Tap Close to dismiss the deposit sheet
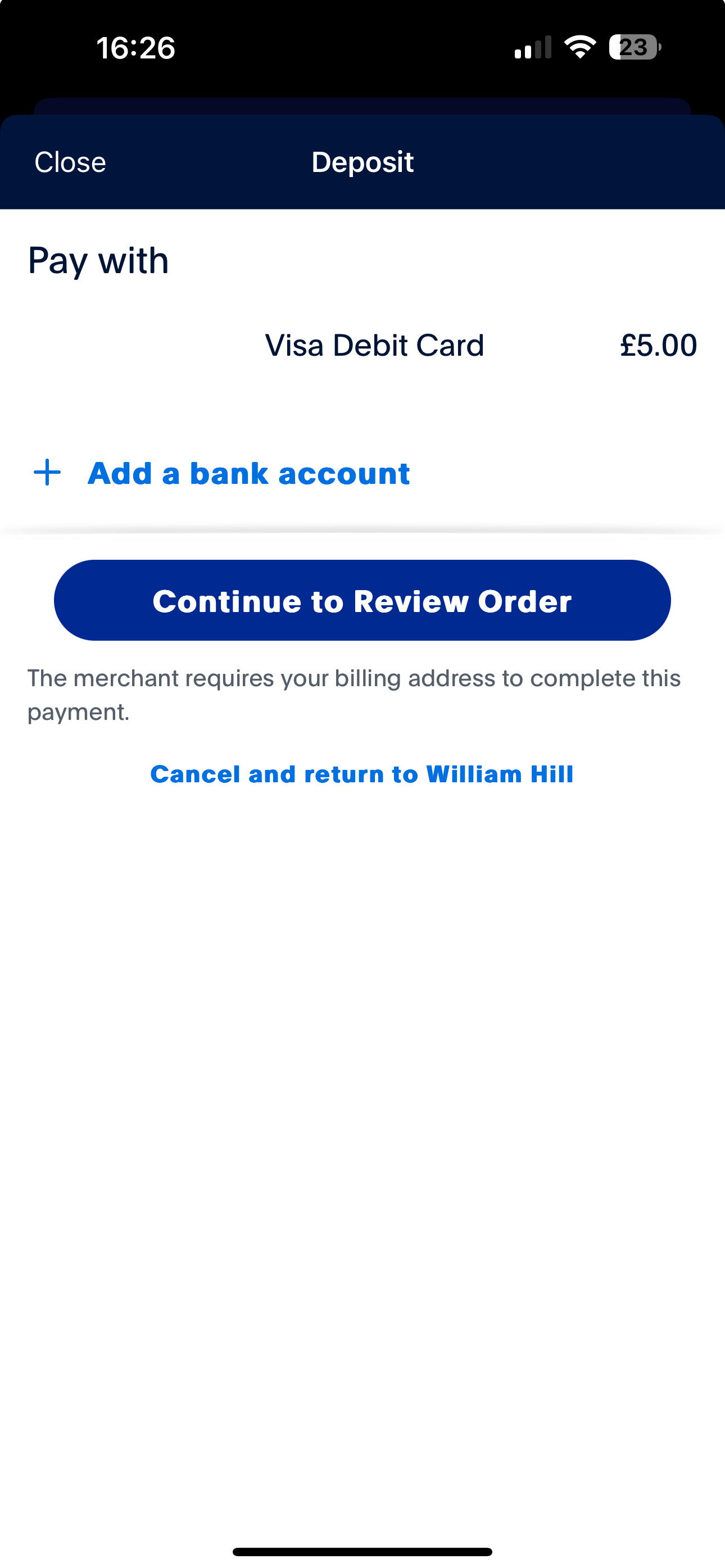This screenshot has width=725, height=1568. pos(69,161)
